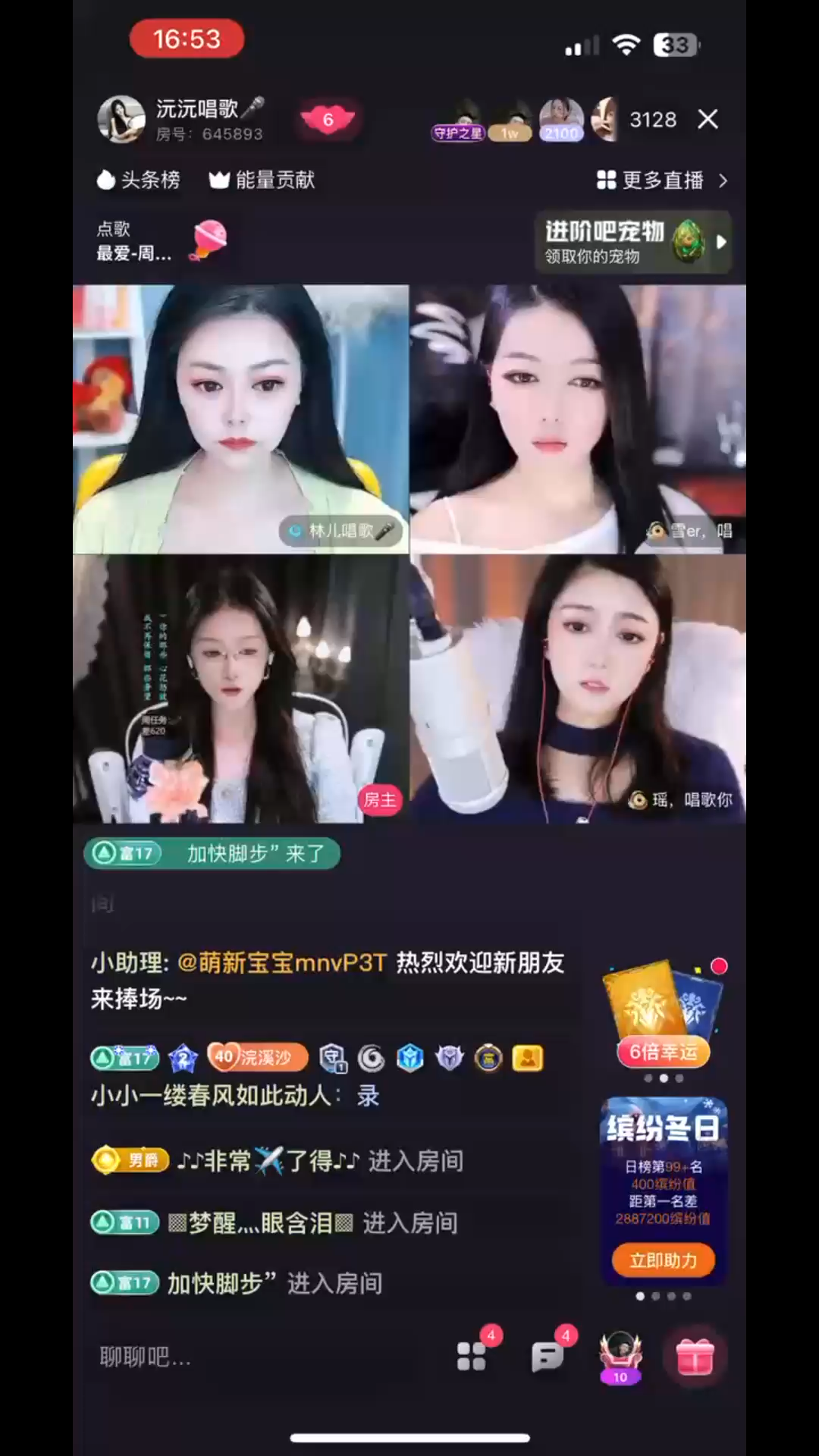The height and width of the screenshot is (1456, 819).
Task: Expand the chevron after 更多直播
Action: pos(724,180)
